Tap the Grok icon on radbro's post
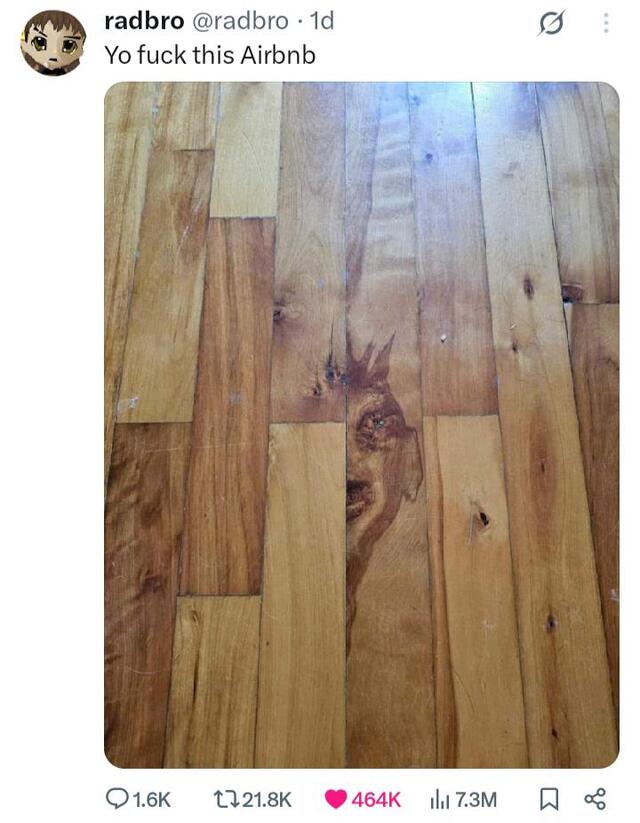The width and height of the screenshot is (640, 823). (x=550, y=23)
